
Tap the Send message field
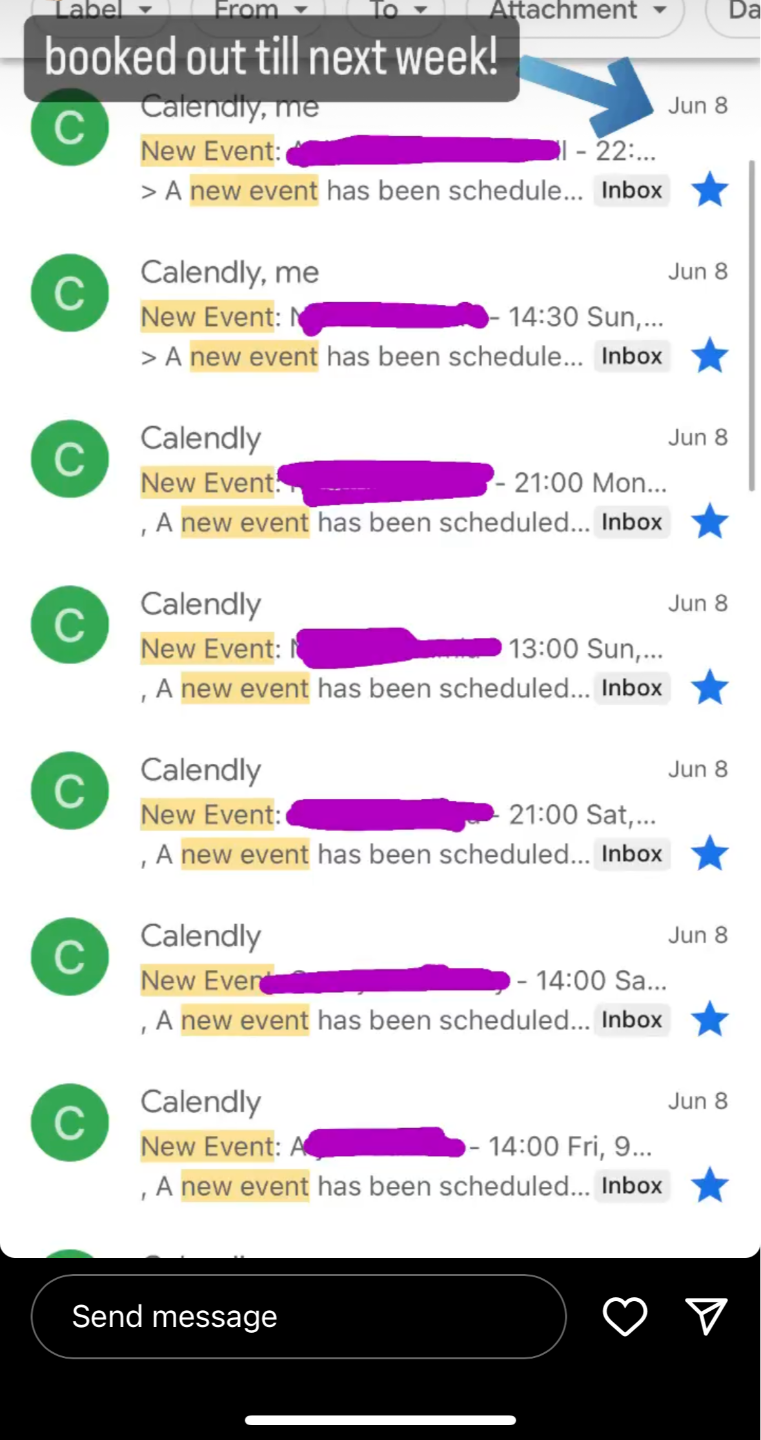coord(298,1316)
